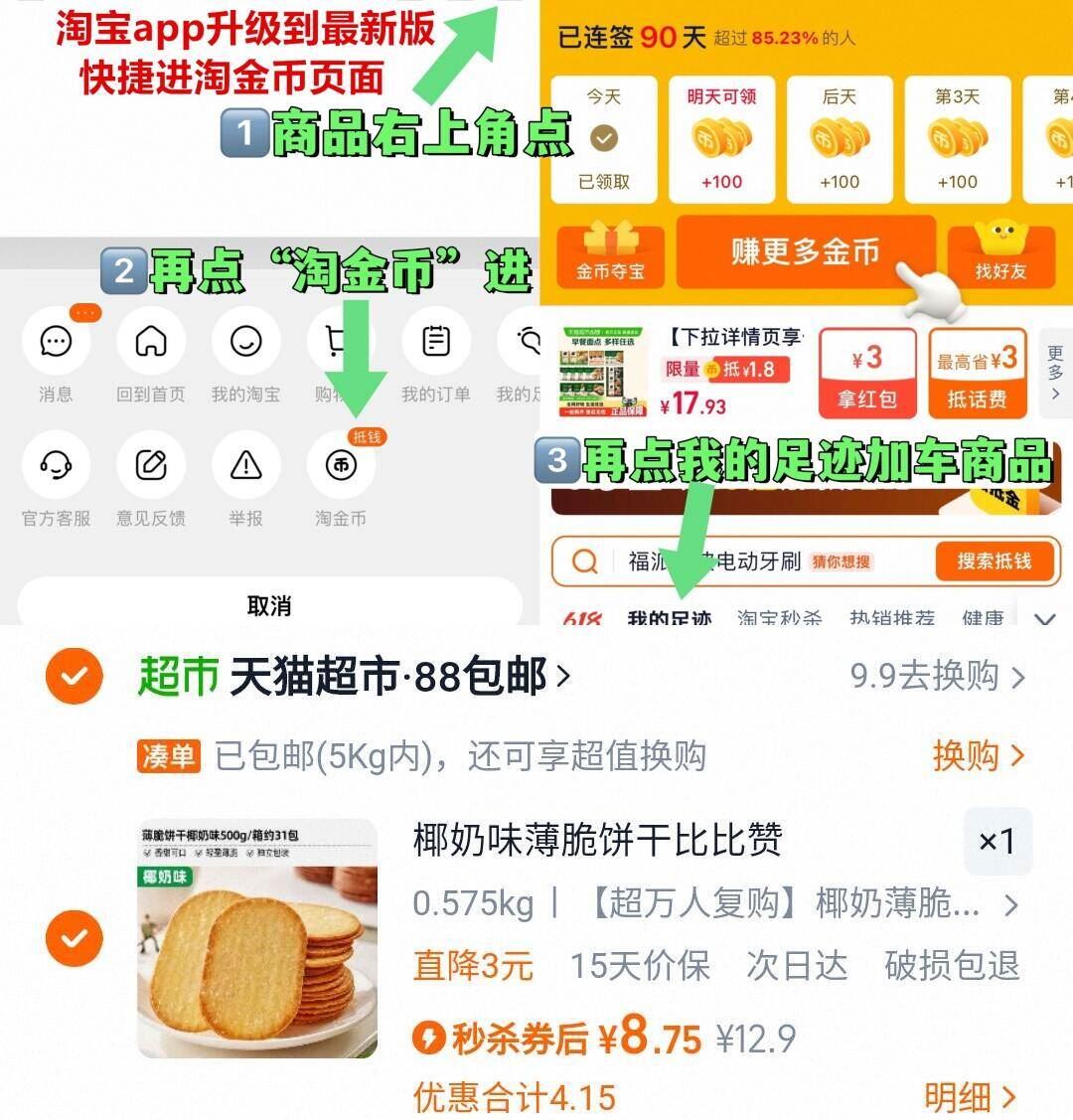The image size is (1073, 1120).
Task: Open 我的淘宝 from the panel
Action: 245,341
